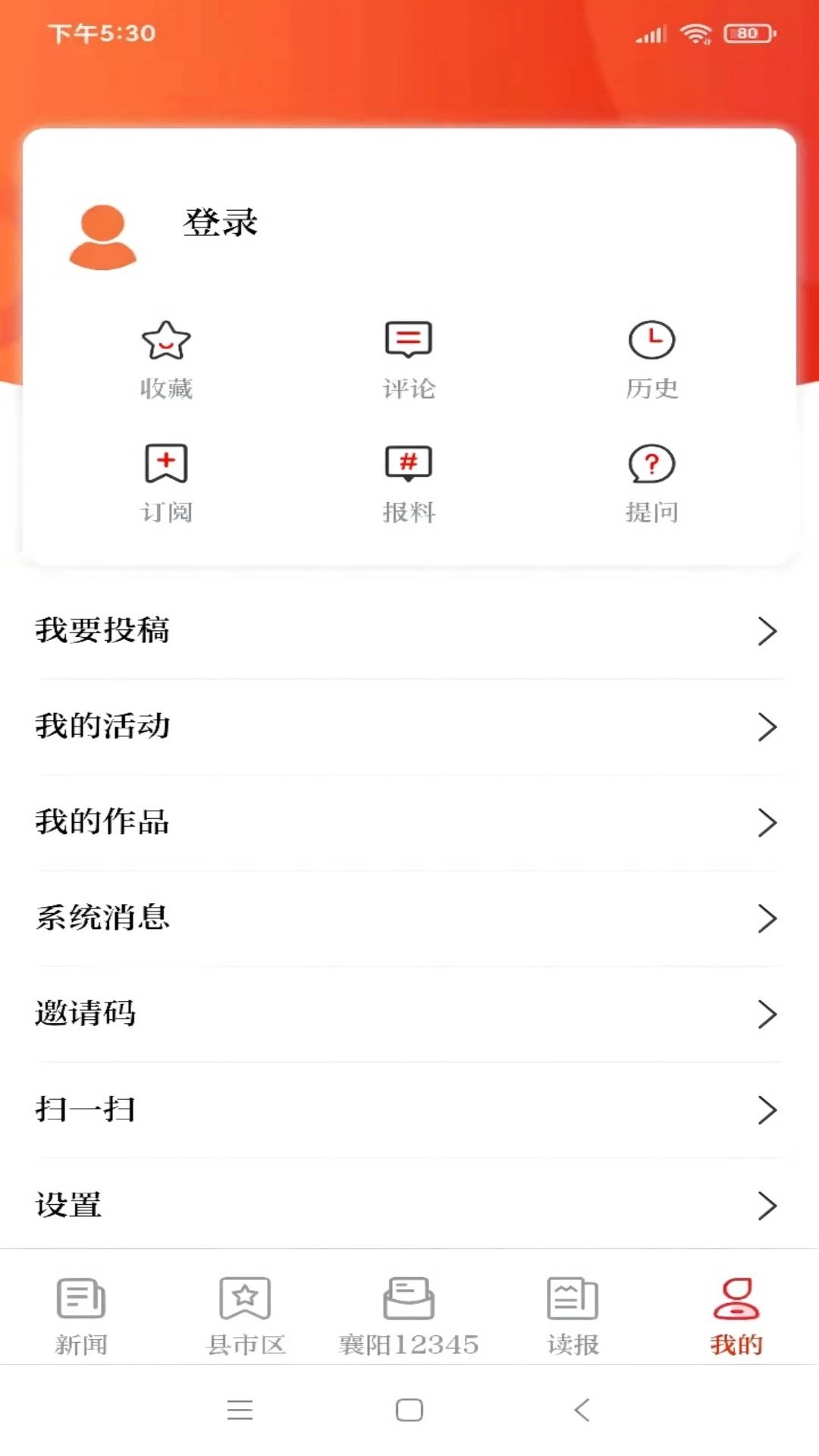Open the 订阅 subscription bookmark icon
Viewport: 819px width, 1456px height.
pyautogui.click(x=167, y=463)
